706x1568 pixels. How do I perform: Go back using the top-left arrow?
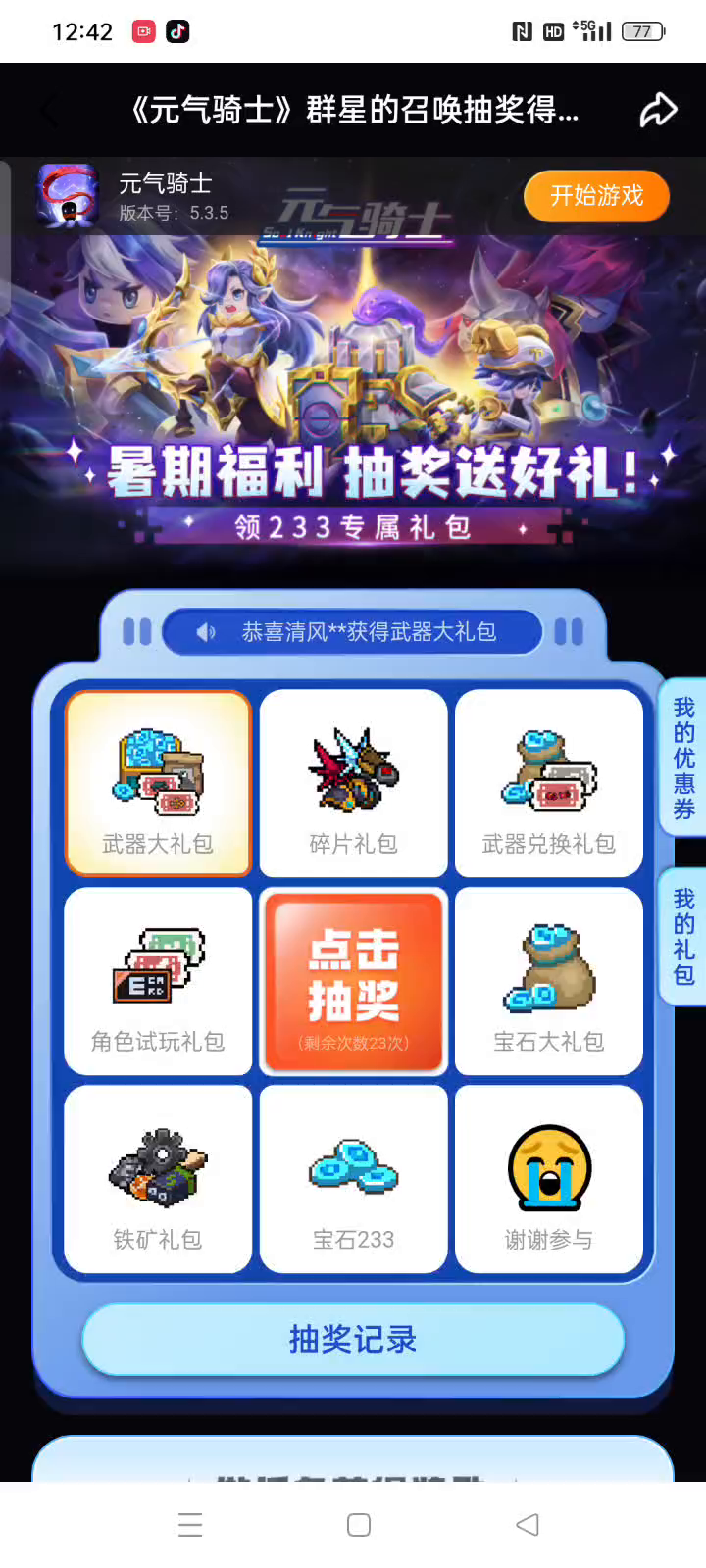49,111
